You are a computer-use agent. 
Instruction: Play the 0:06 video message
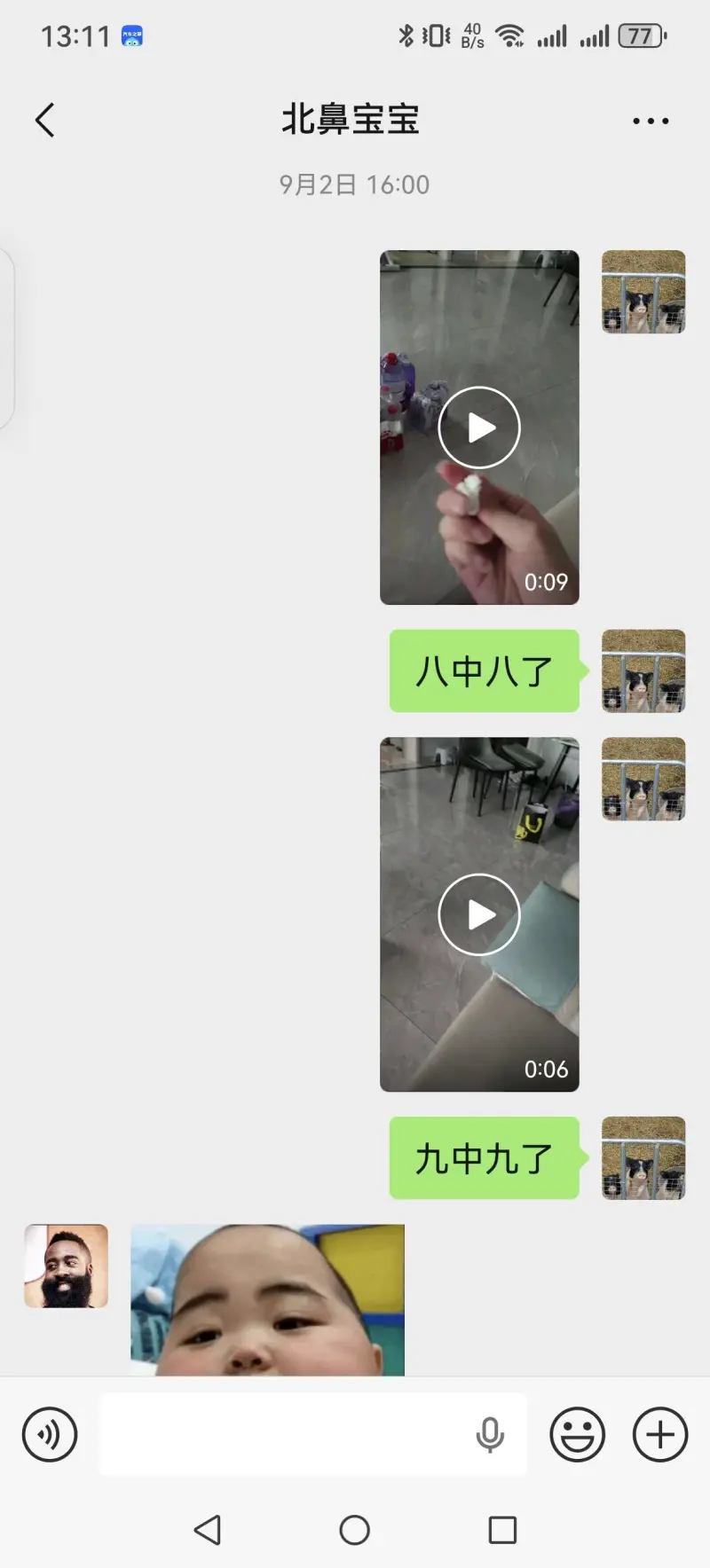point(479,914)
